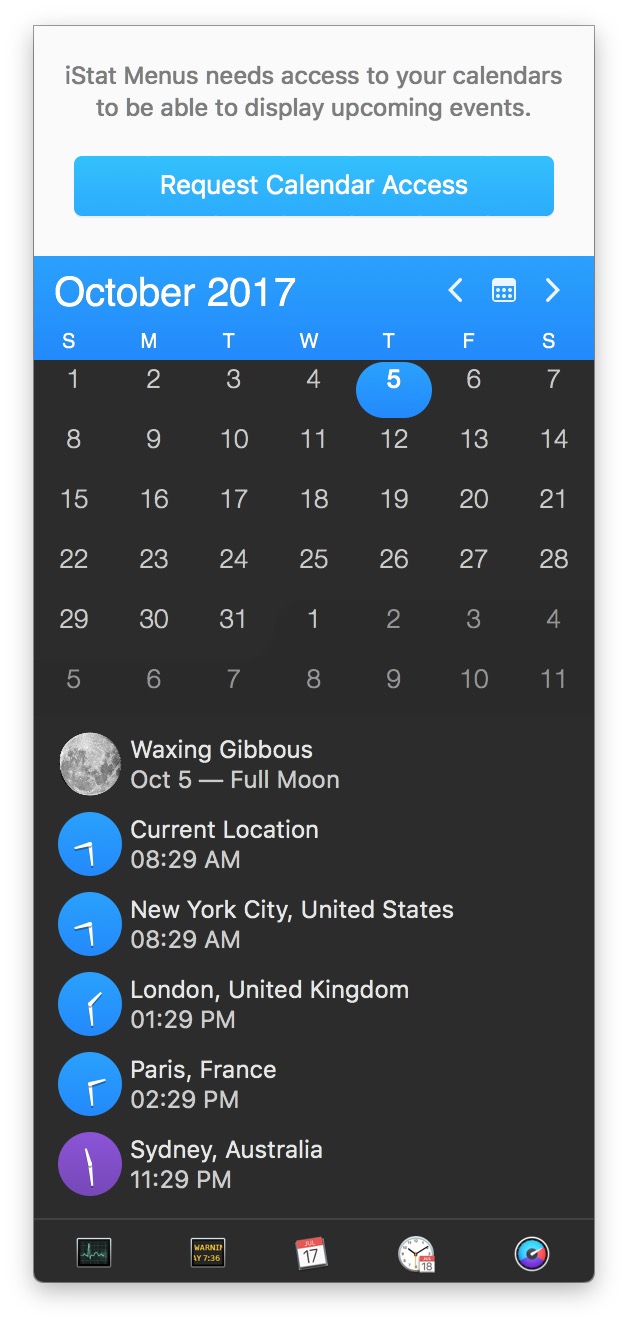
Task: Open New York City clock row
Action: pos(290,924)
